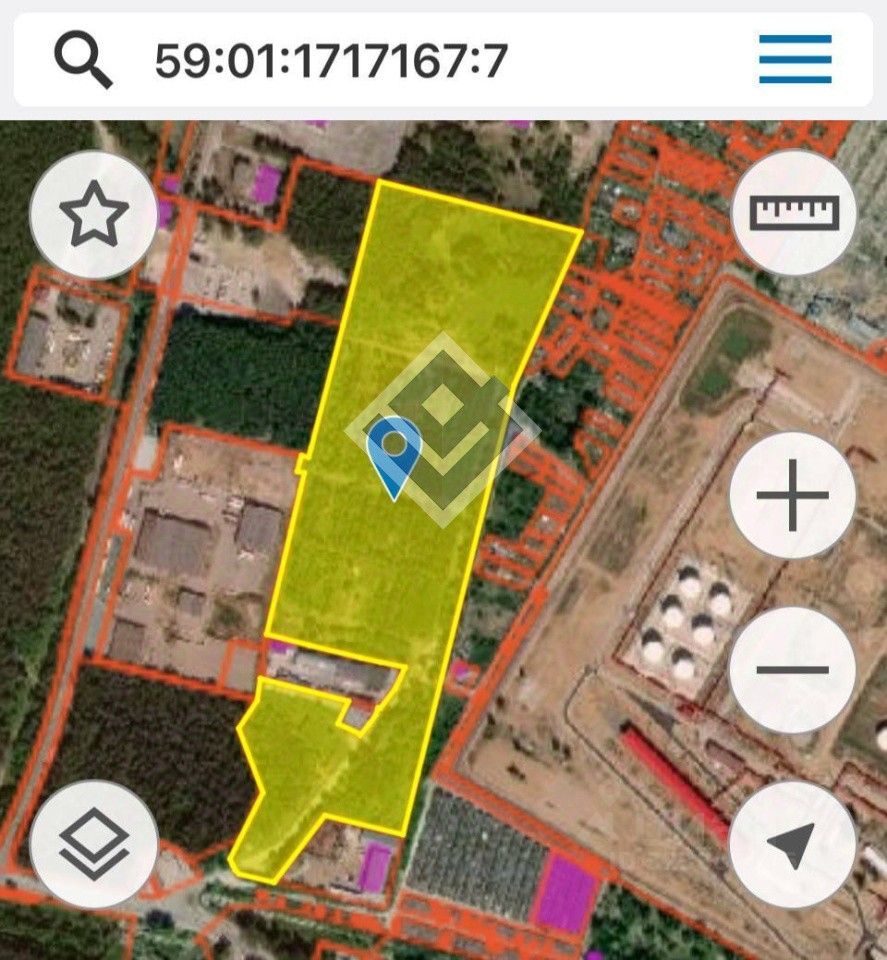
Task: Tap the search magnifier icon
Action: point(83,60)
